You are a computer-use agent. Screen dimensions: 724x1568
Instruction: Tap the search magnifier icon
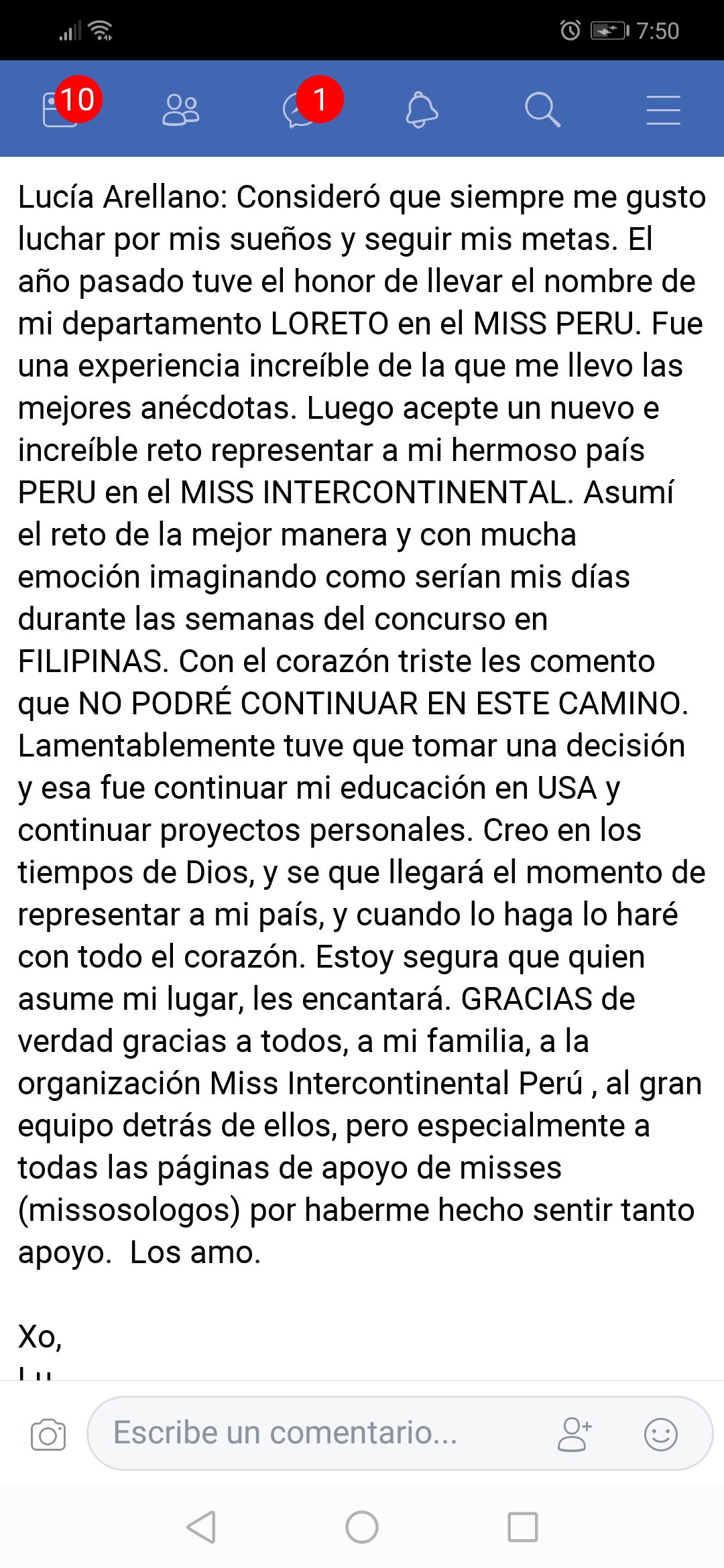click(542, 109)
